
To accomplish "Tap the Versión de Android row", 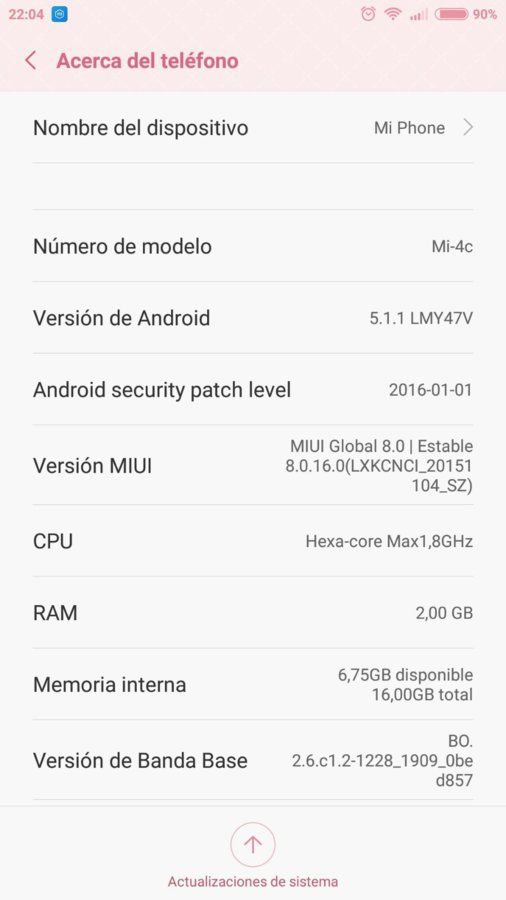I will pyautogui.click(x=253, y=318).
